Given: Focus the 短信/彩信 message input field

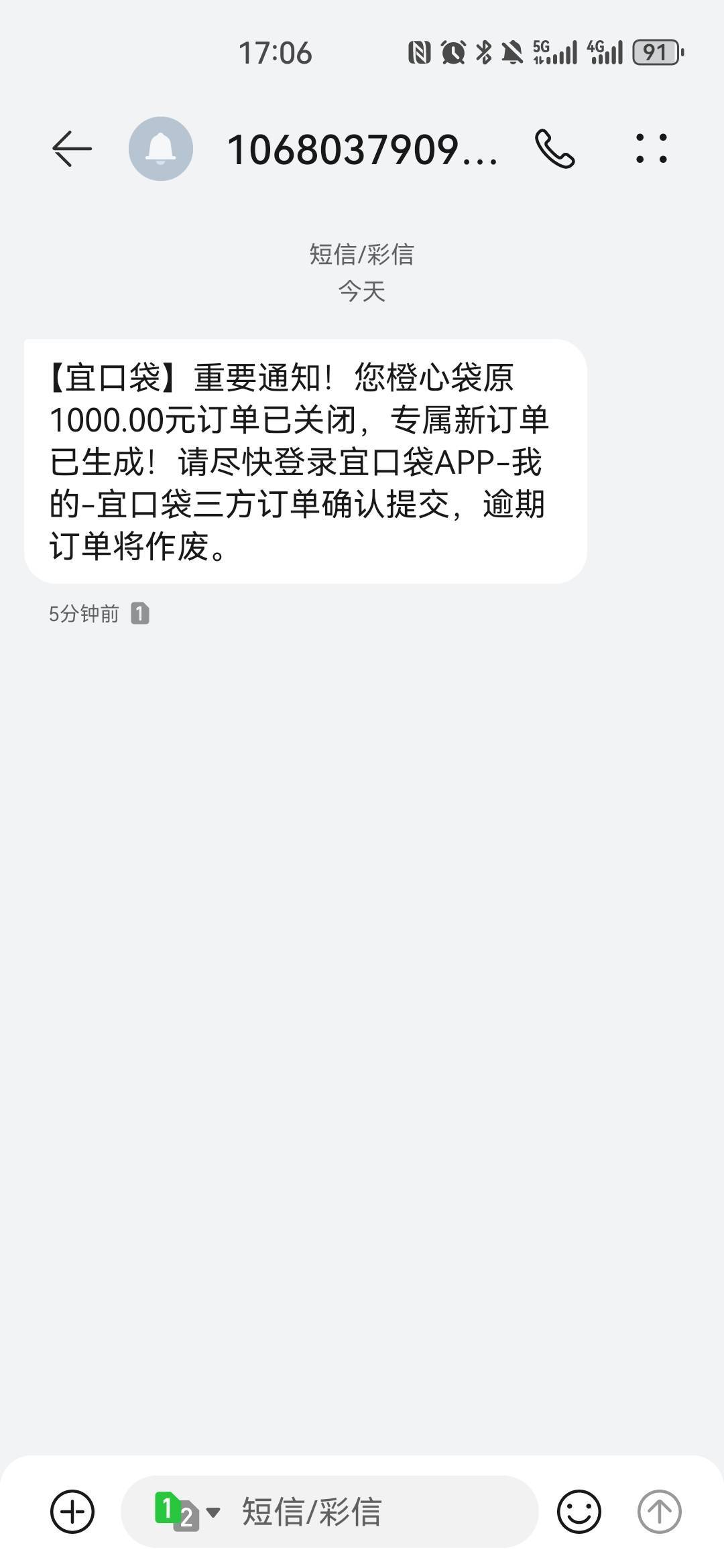Looking at the screenshot, I should (x=375, y=1512).
